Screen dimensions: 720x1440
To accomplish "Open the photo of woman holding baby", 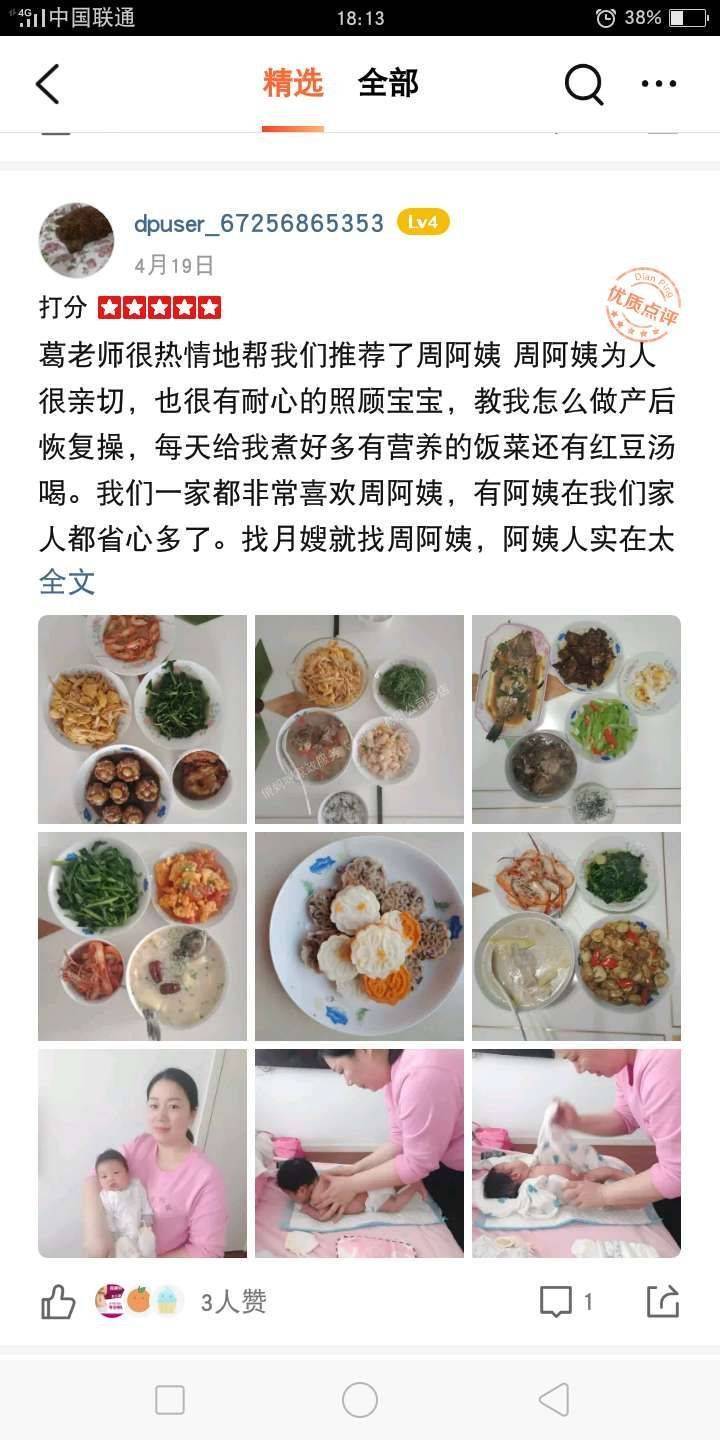I will [142, 1152].
